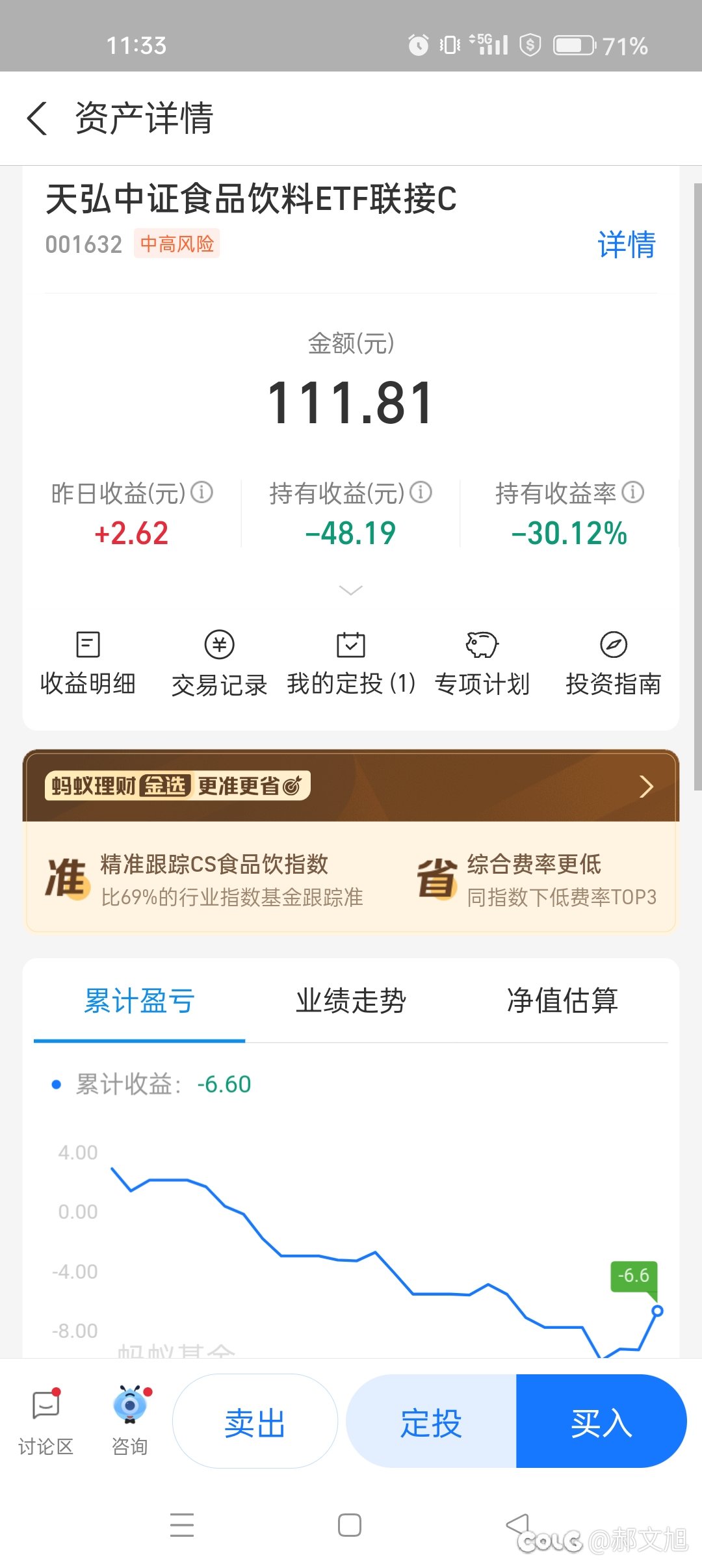Select the 累计盈亏 tab

pos(139,1001)
